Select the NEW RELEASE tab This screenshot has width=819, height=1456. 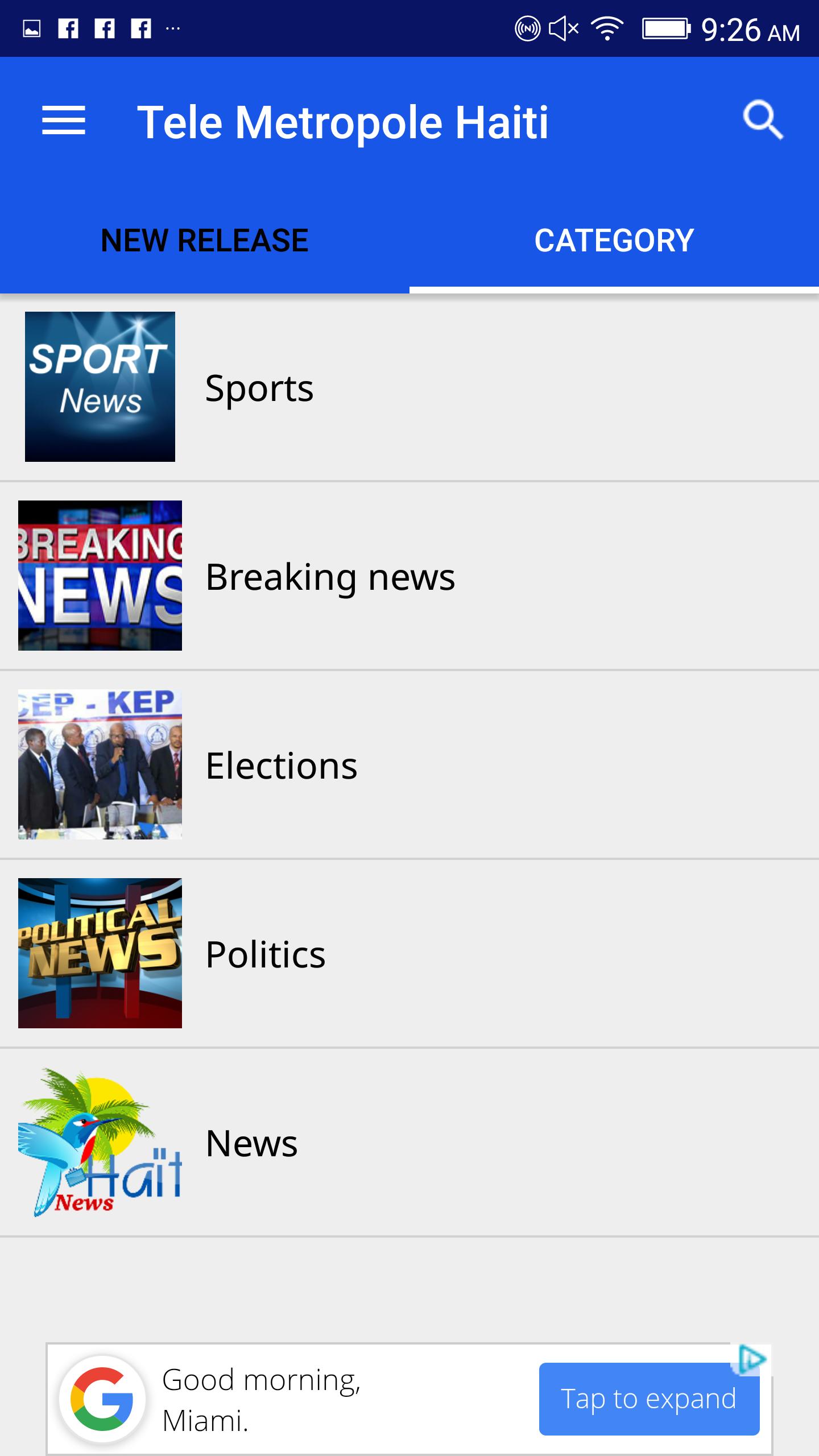pyautogui.click(x=204, y=239)
